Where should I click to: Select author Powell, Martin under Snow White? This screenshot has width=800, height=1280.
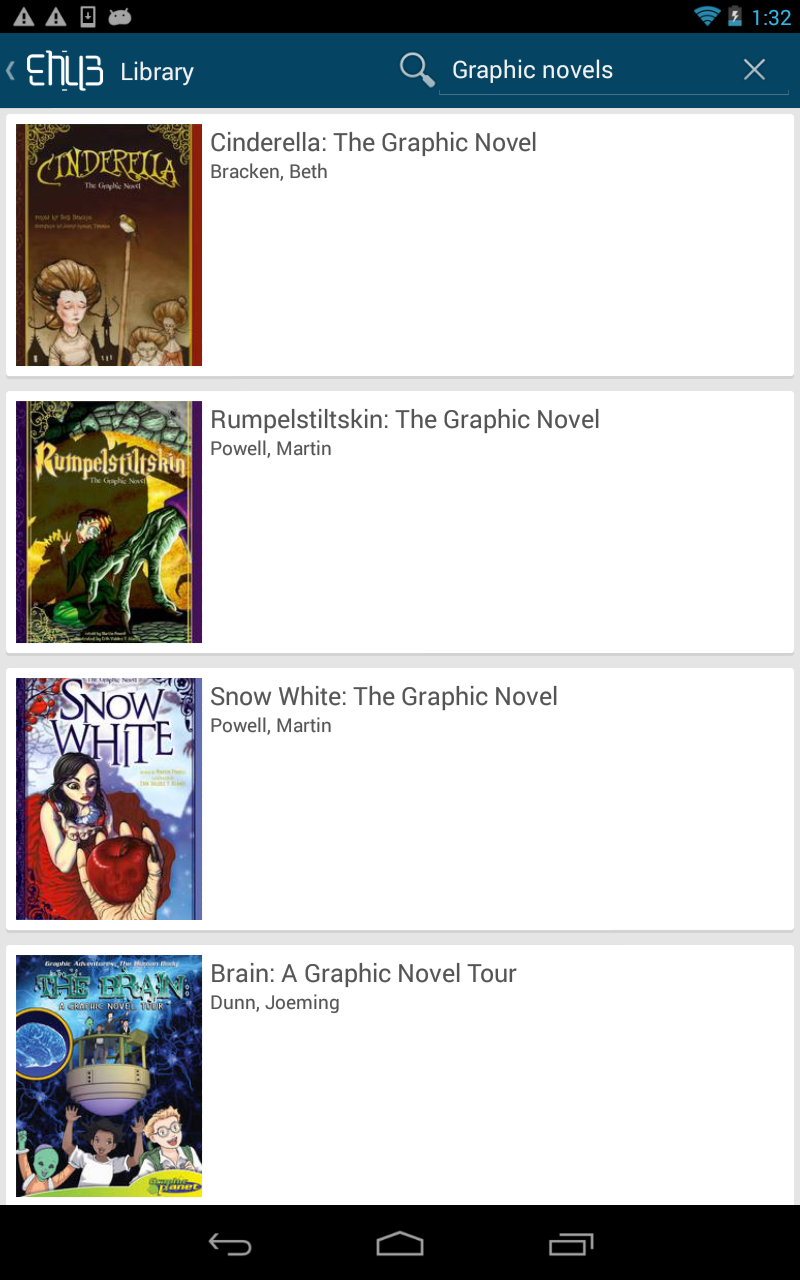tap(270, 725)
